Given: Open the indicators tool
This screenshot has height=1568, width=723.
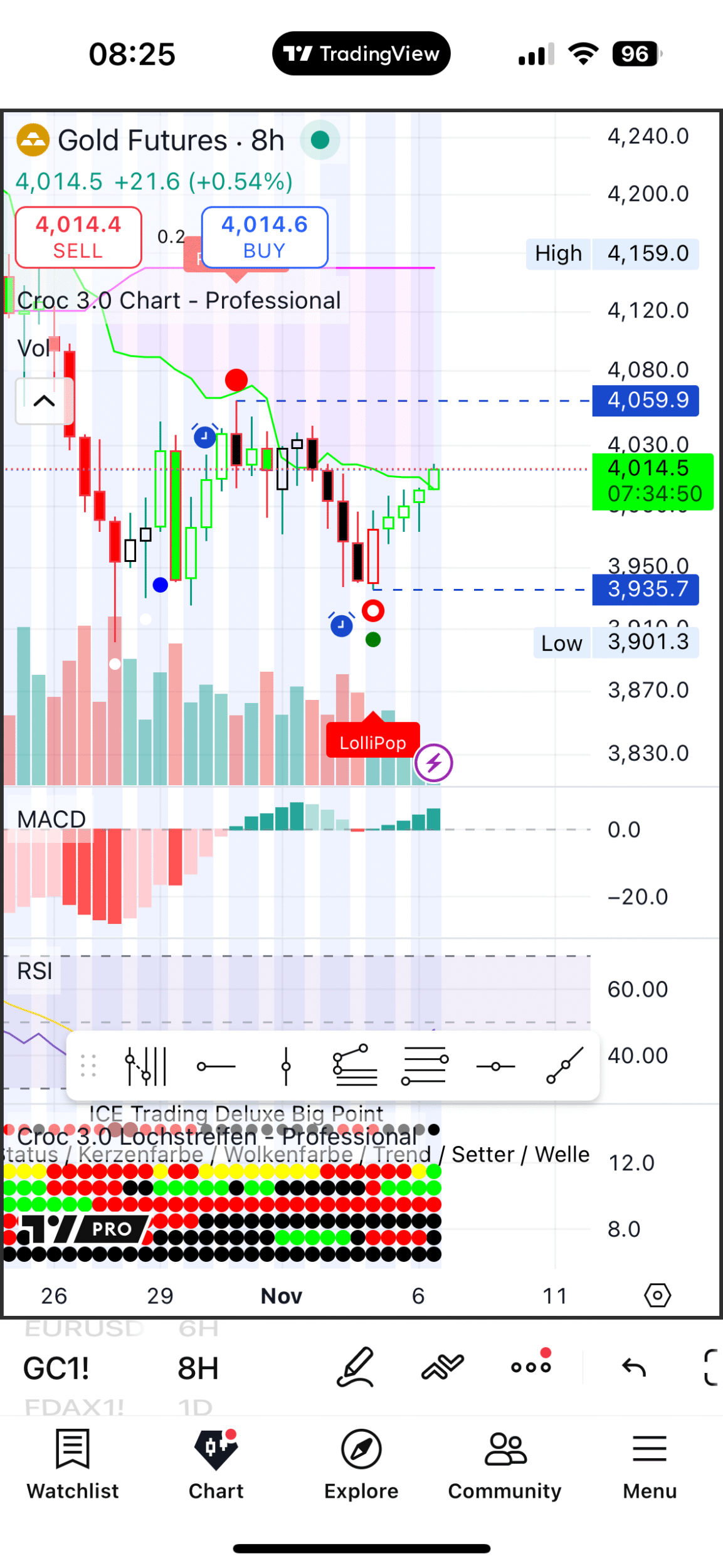Looking at the screenshot, I should tap(443, 1367).
